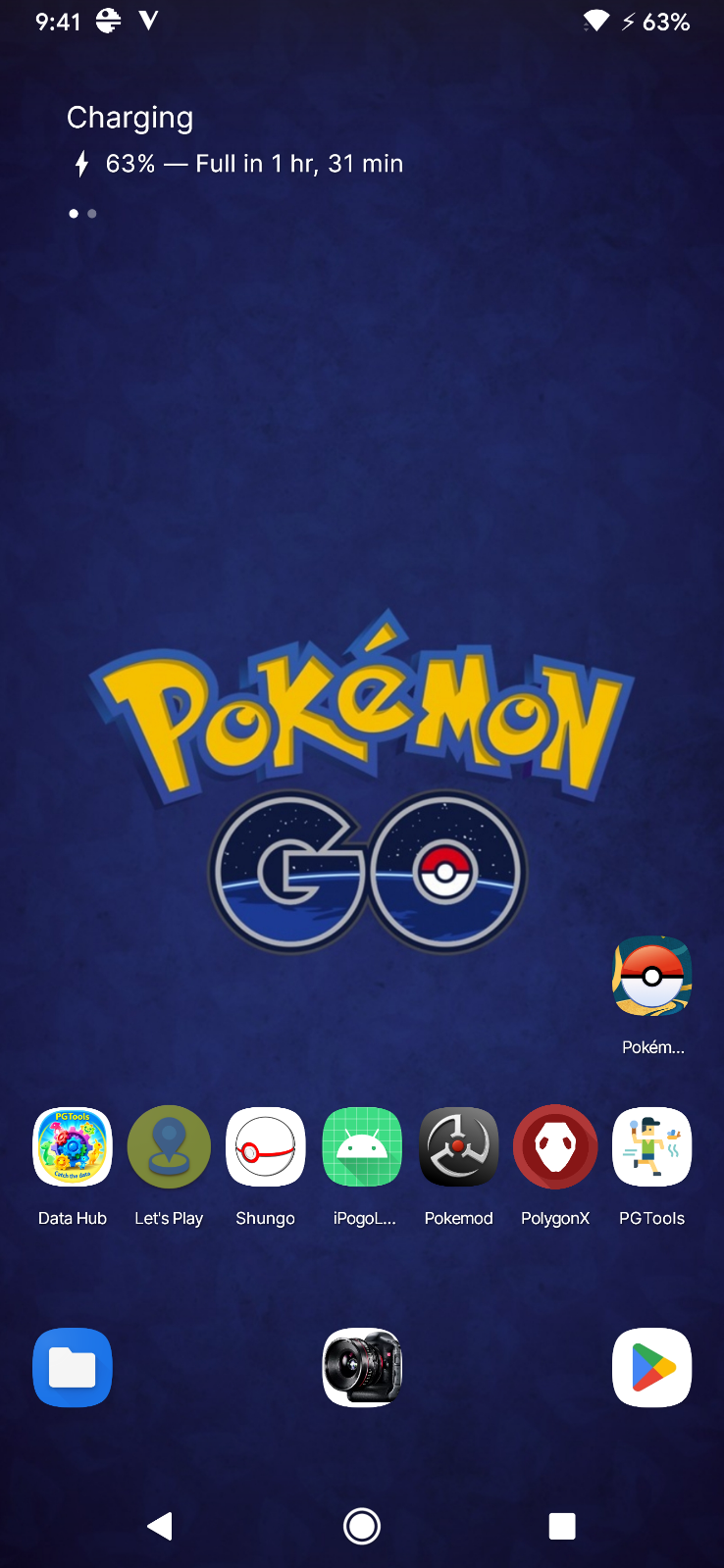Open PolygonX
Image resolution: width=724 pixels, height=1568 pixels.
[555, 1147]
